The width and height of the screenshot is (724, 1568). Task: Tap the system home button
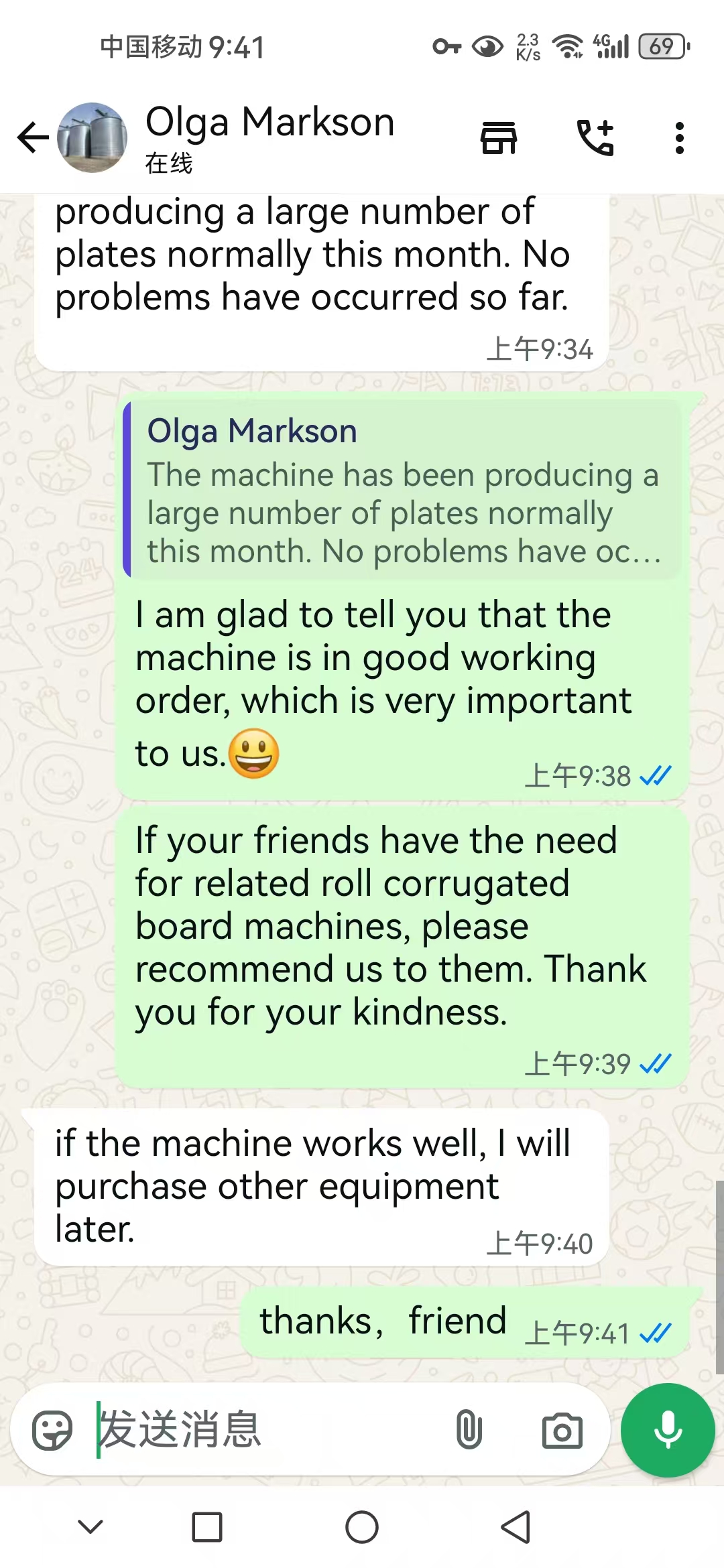tap(362, 1528)
